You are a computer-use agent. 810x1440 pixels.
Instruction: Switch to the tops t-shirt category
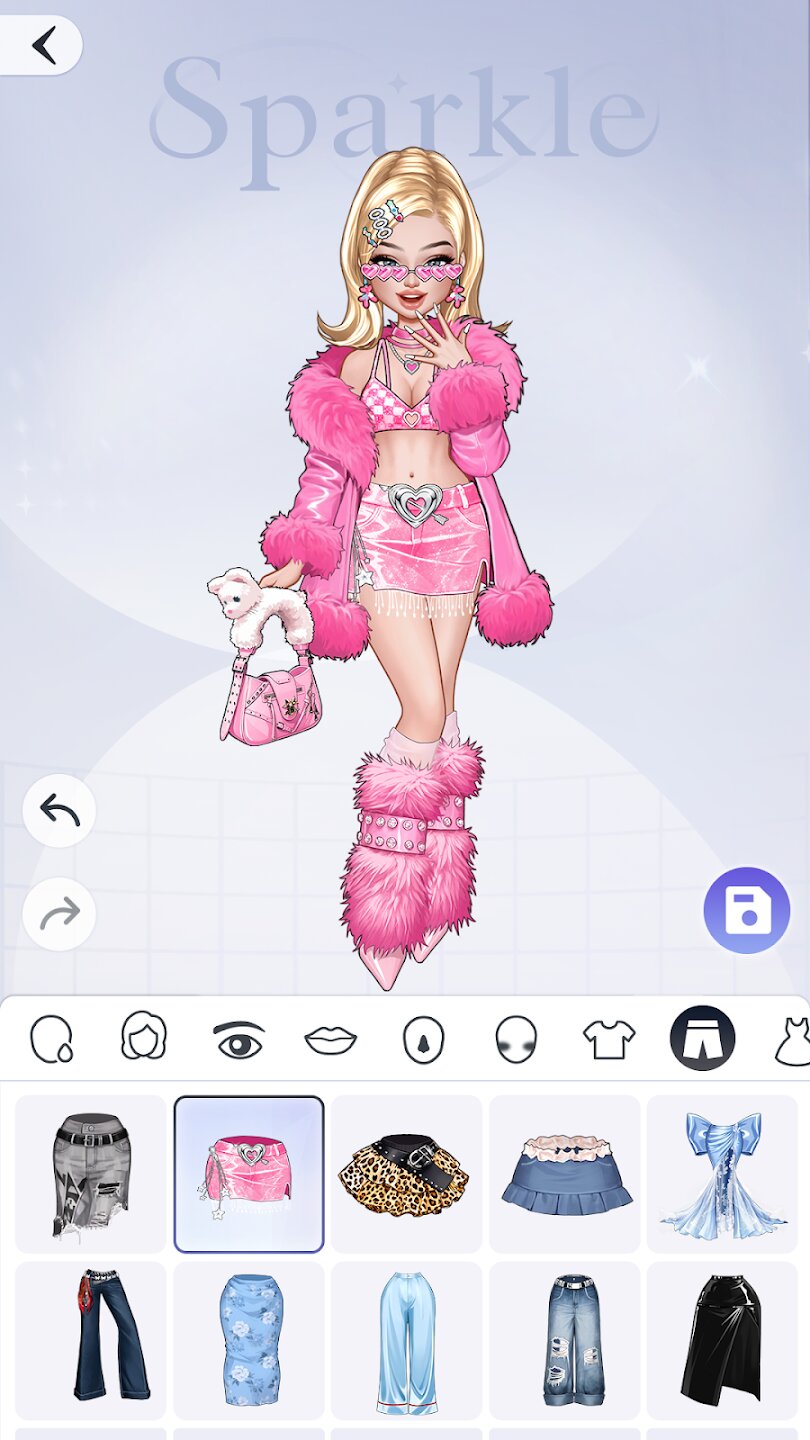[x=609, y=1040]
